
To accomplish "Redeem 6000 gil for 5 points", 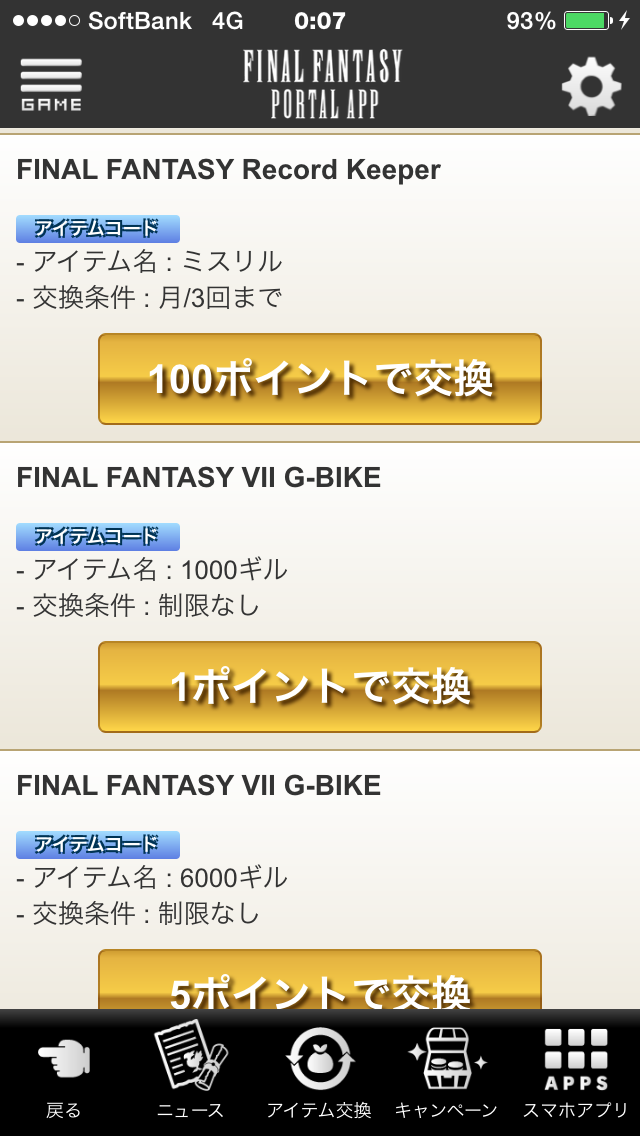I will click(320, 979).
